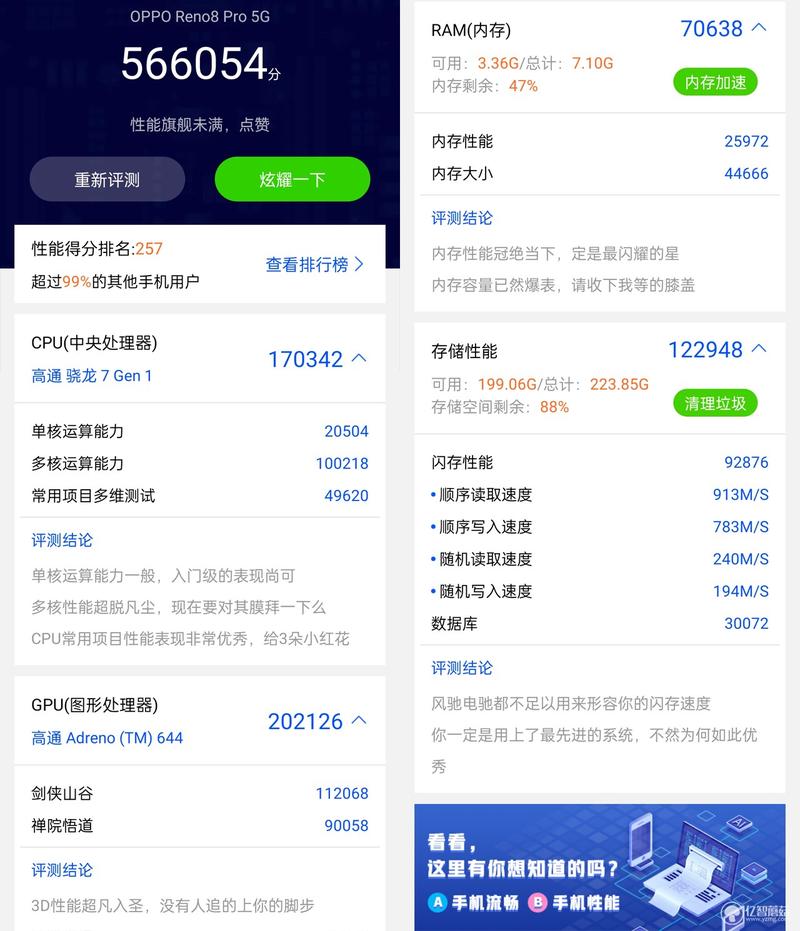Screen dimensions: 800x931
Task: Tap the 清理垃圾 clean junk button
Action: pyautogui.click(x=715, y=403)
